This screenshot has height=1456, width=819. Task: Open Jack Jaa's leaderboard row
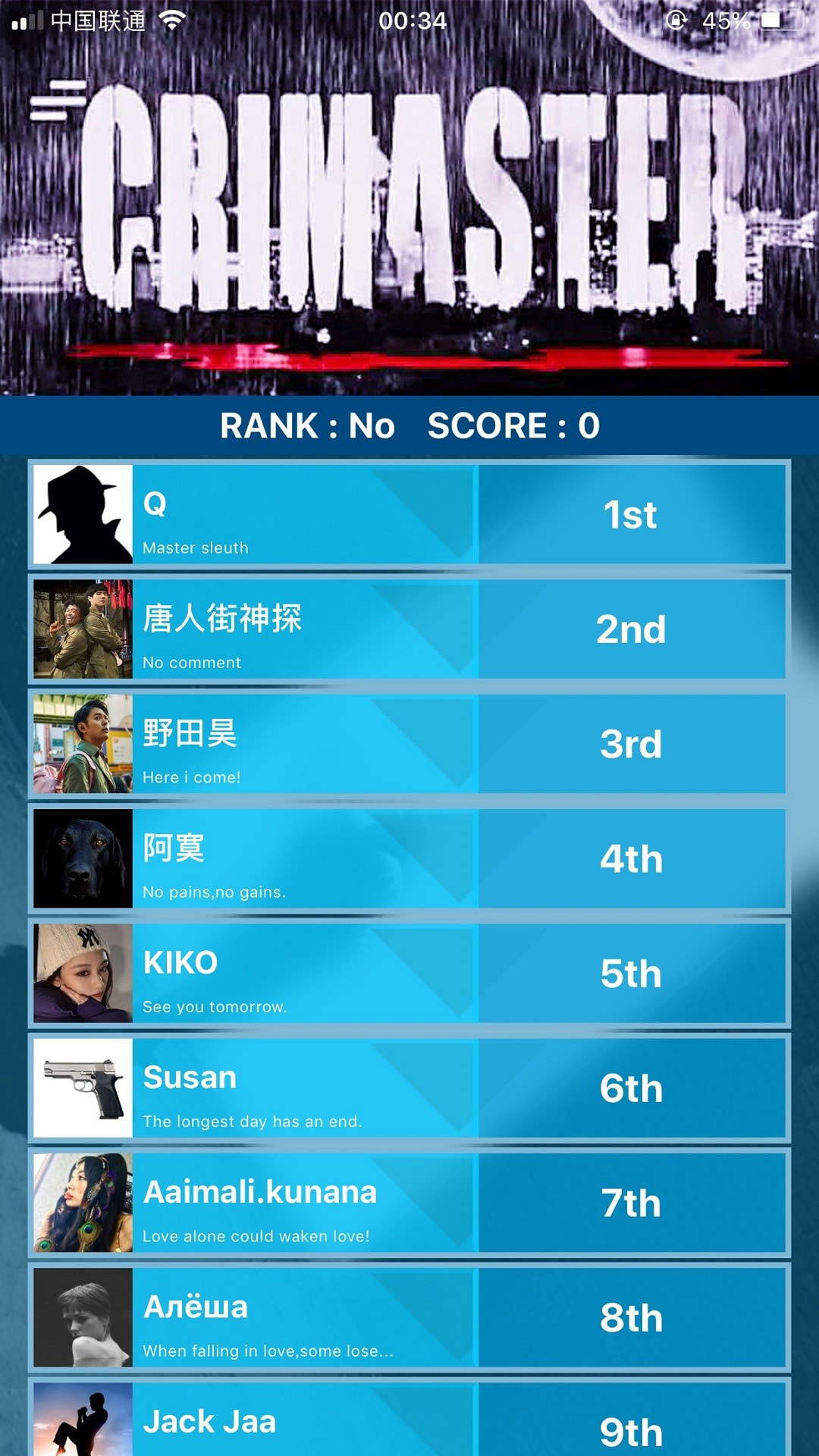click(x=409, y=1422)
